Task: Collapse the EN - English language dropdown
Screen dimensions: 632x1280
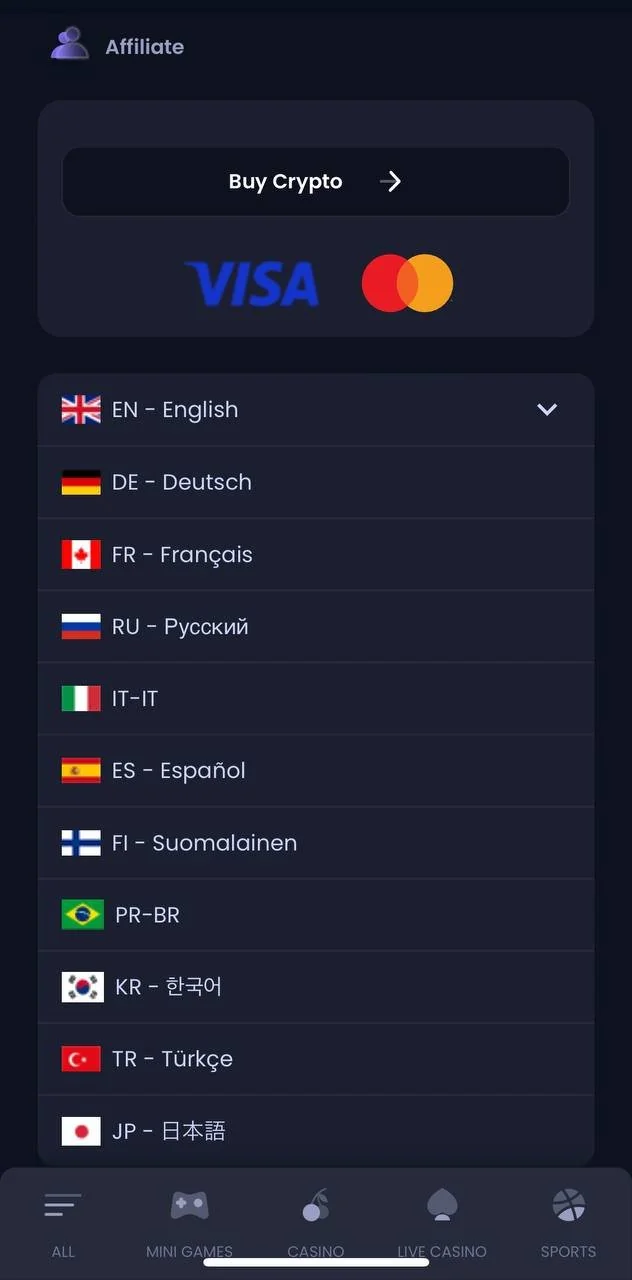Action: click(546, 410)
